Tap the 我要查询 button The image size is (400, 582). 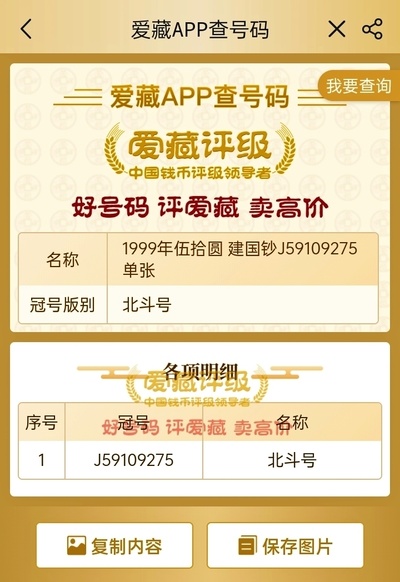[x=358, y=86]
